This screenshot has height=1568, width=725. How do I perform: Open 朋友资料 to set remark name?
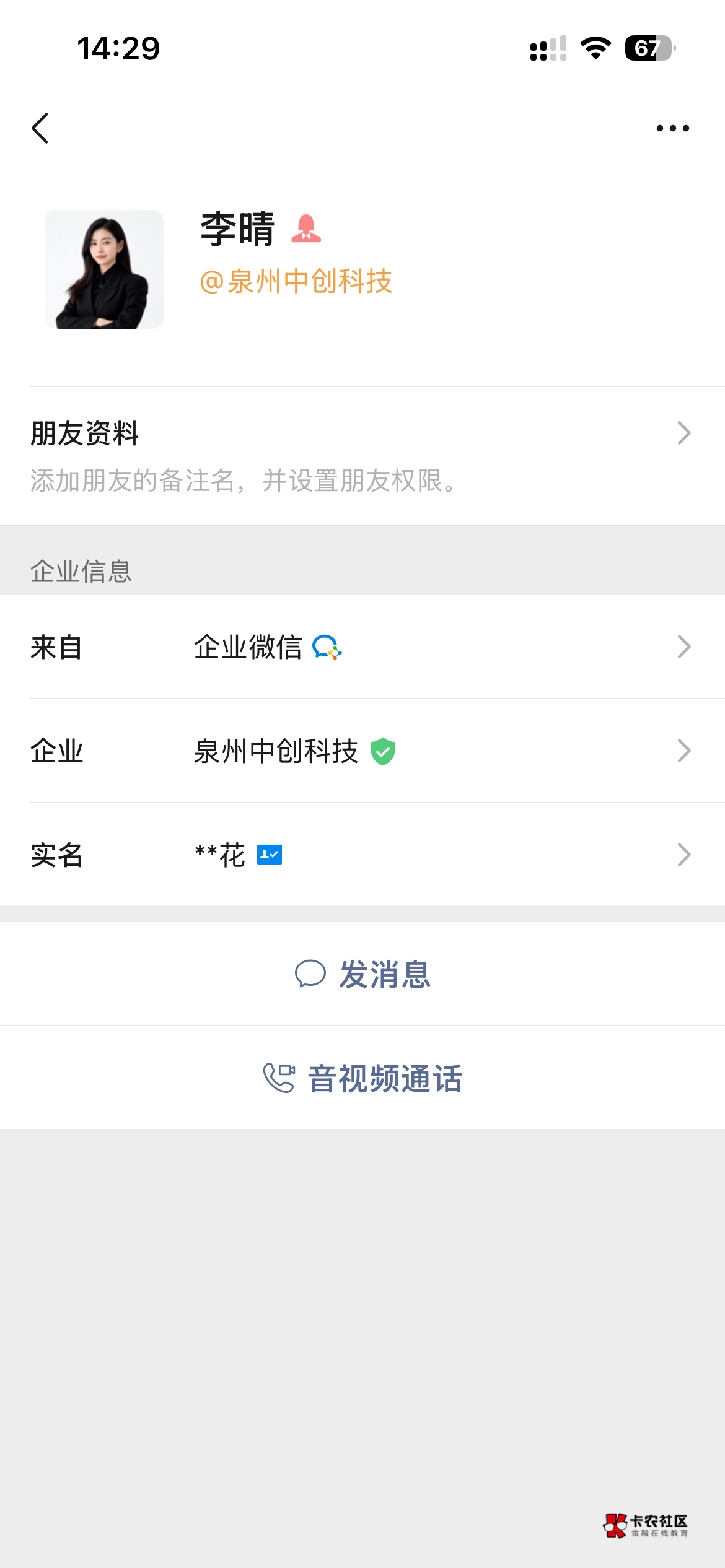click(362, 455)
